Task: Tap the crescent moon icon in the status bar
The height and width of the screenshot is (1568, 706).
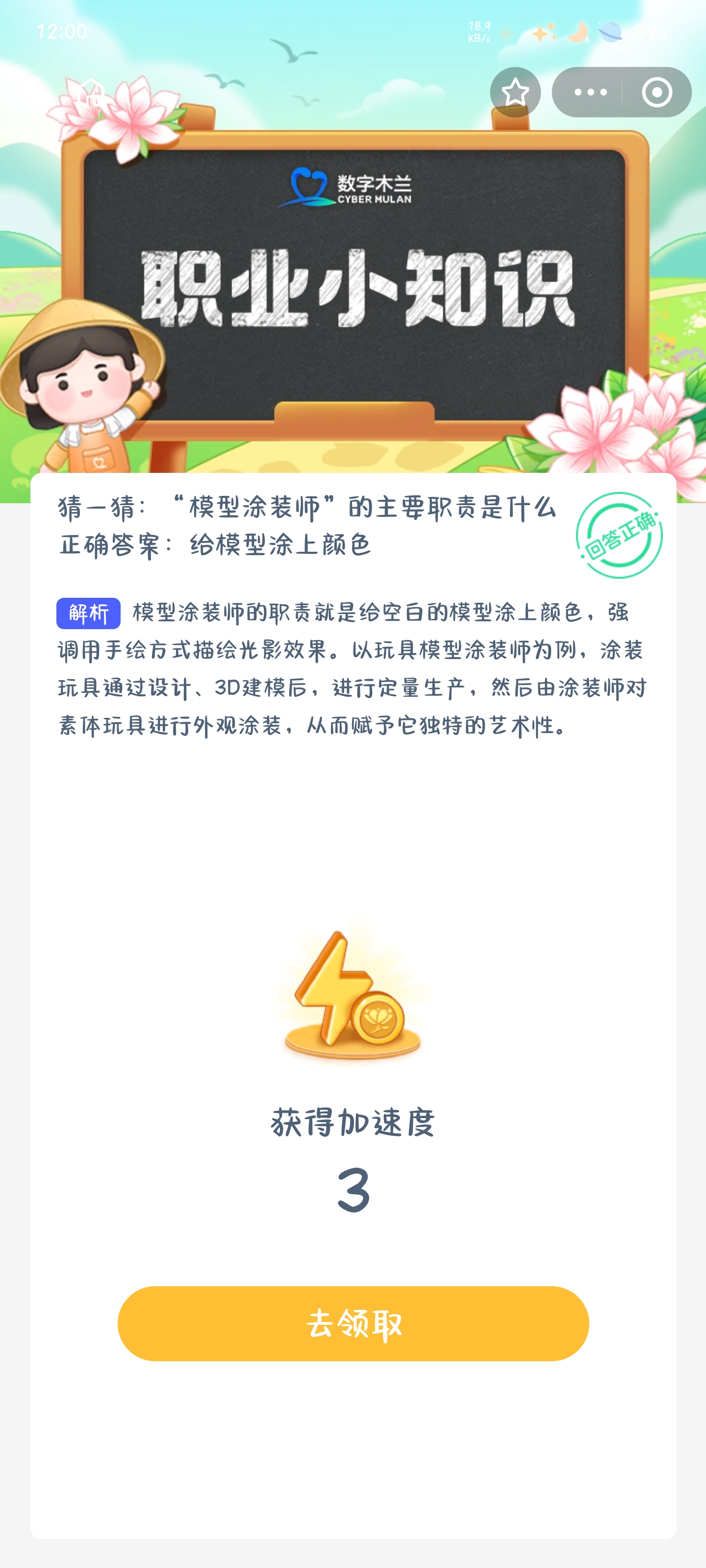Action: pyautogui.click(x=579, y=33)
